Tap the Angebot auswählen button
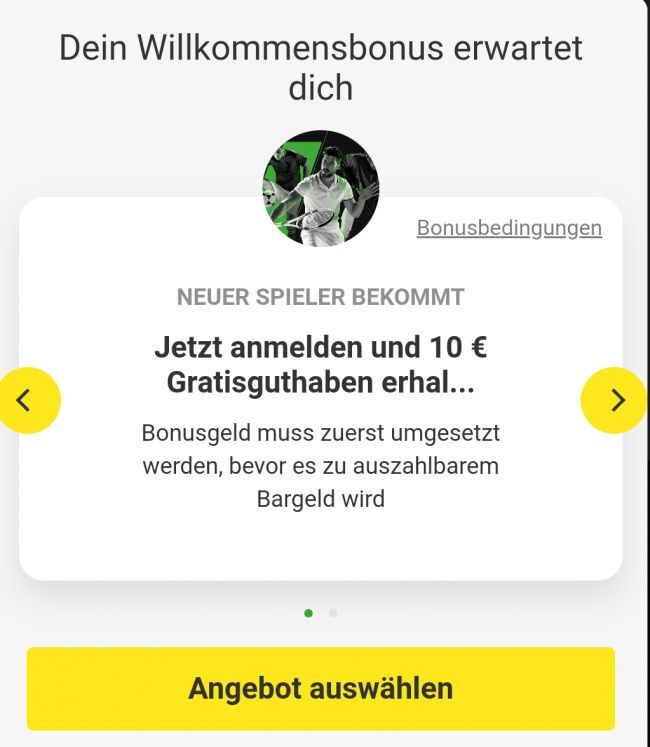Viewport: 650px width, 747px height. (x=320, y=688)
